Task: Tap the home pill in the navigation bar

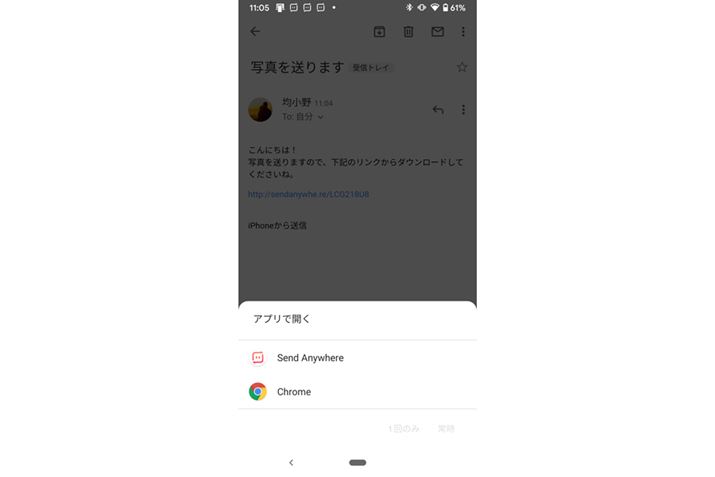Action: click(x=358, y=463)
